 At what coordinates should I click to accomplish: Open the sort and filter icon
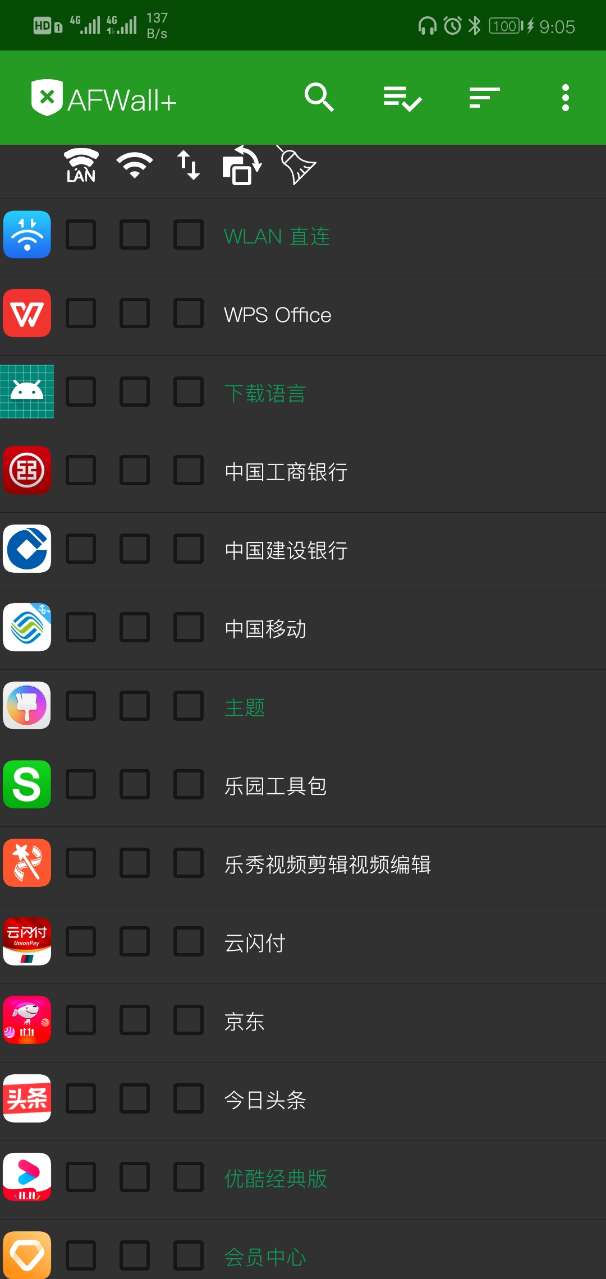point(484,97)
